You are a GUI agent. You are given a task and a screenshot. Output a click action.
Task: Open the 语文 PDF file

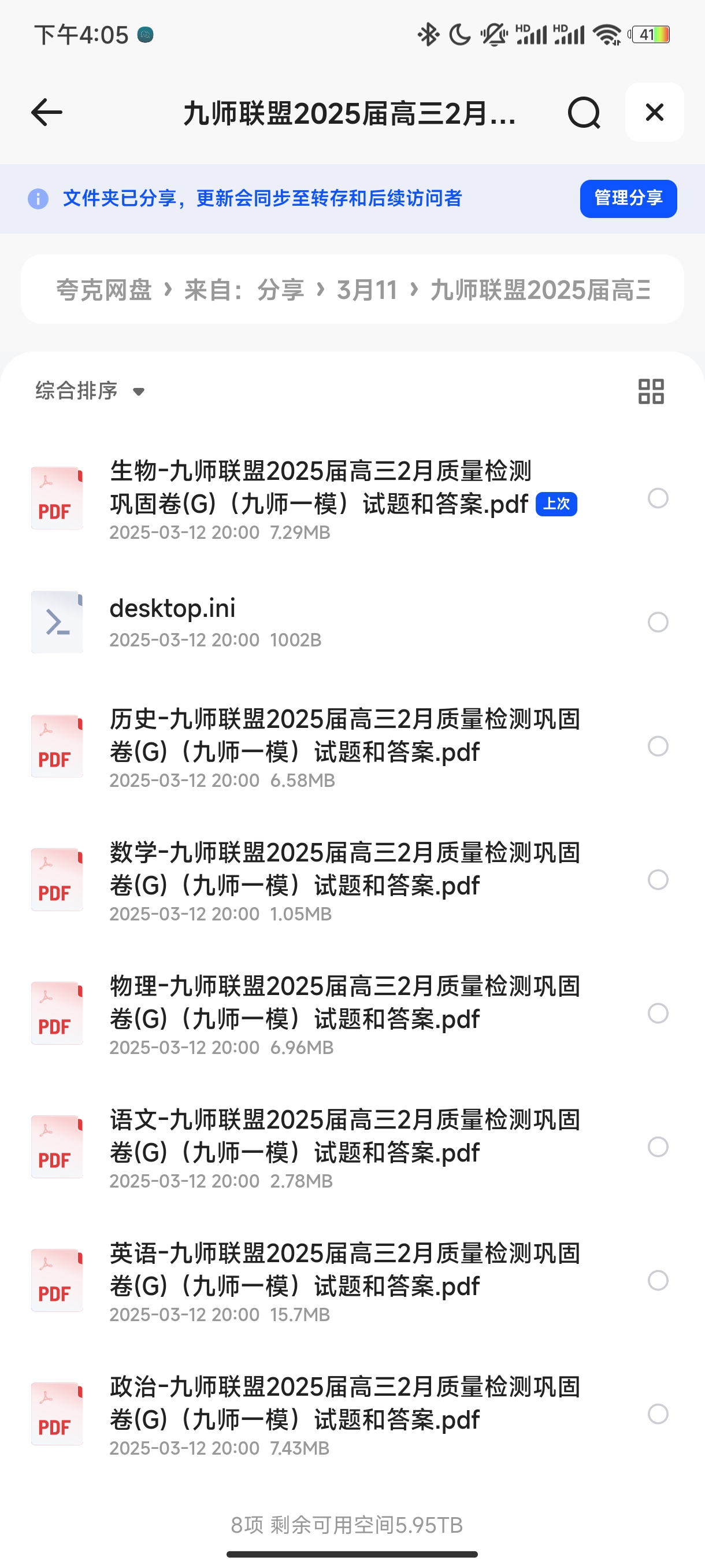coord(344,1137)
